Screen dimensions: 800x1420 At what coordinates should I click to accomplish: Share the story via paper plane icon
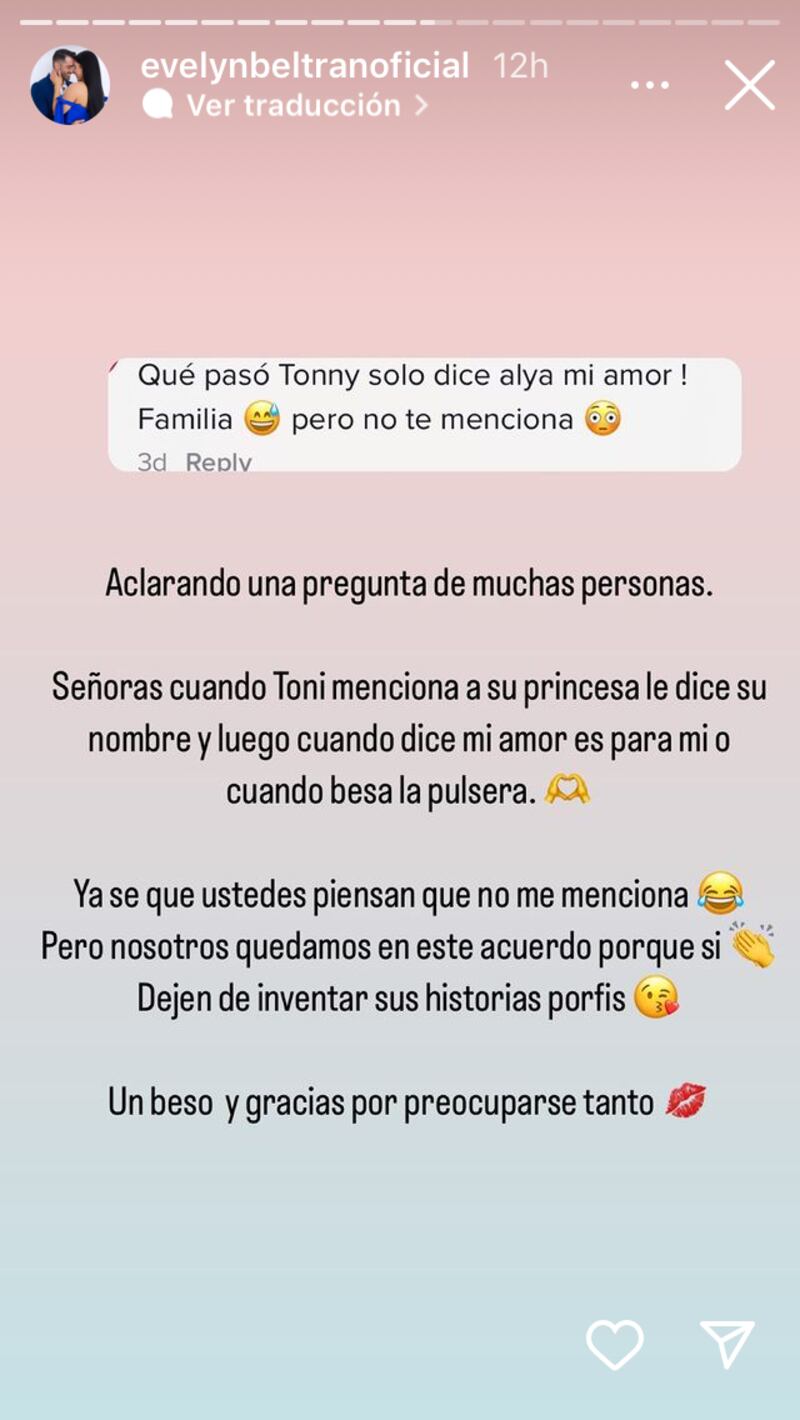pyautogui.click(x=727, y=1344)
